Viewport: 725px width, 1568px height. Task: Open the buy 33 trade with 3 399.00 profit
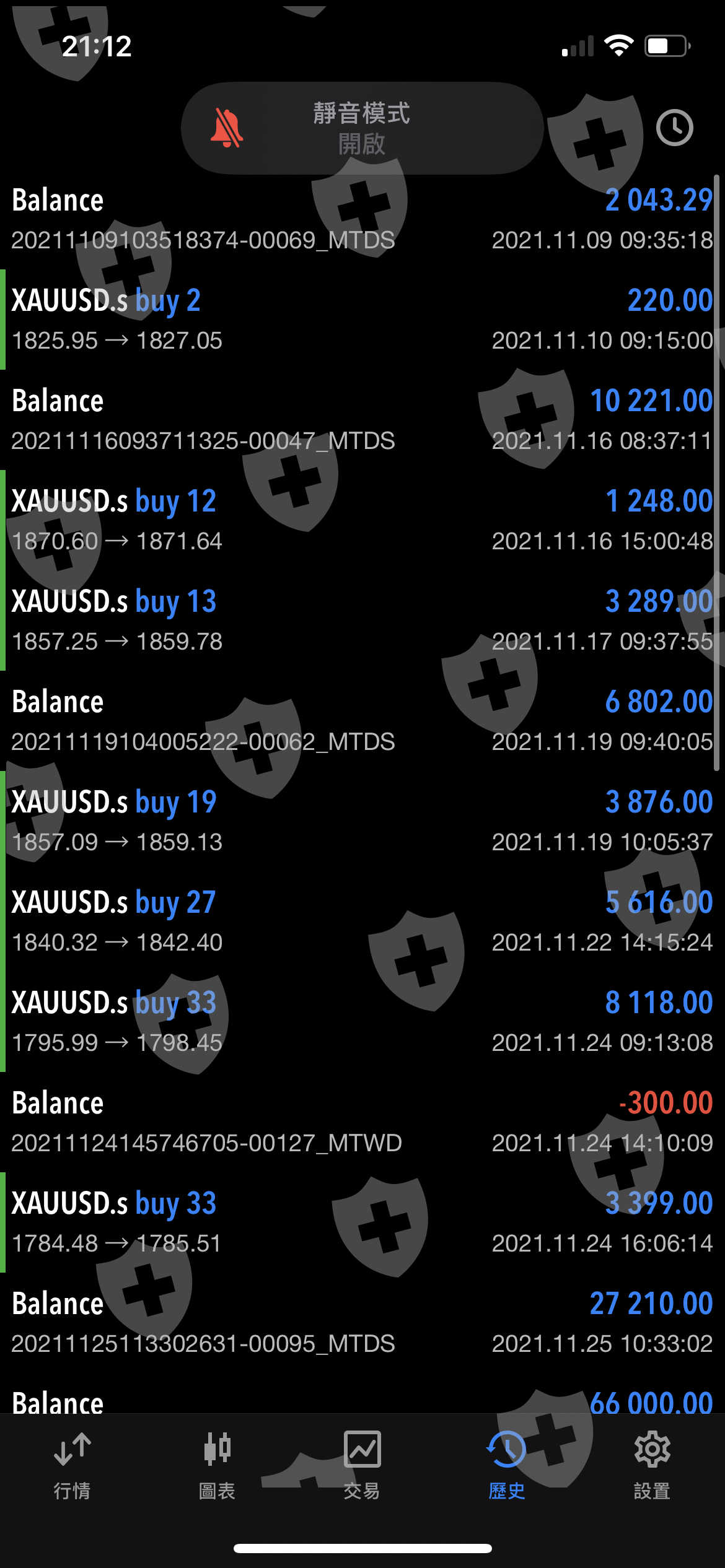click(362, 1222)
